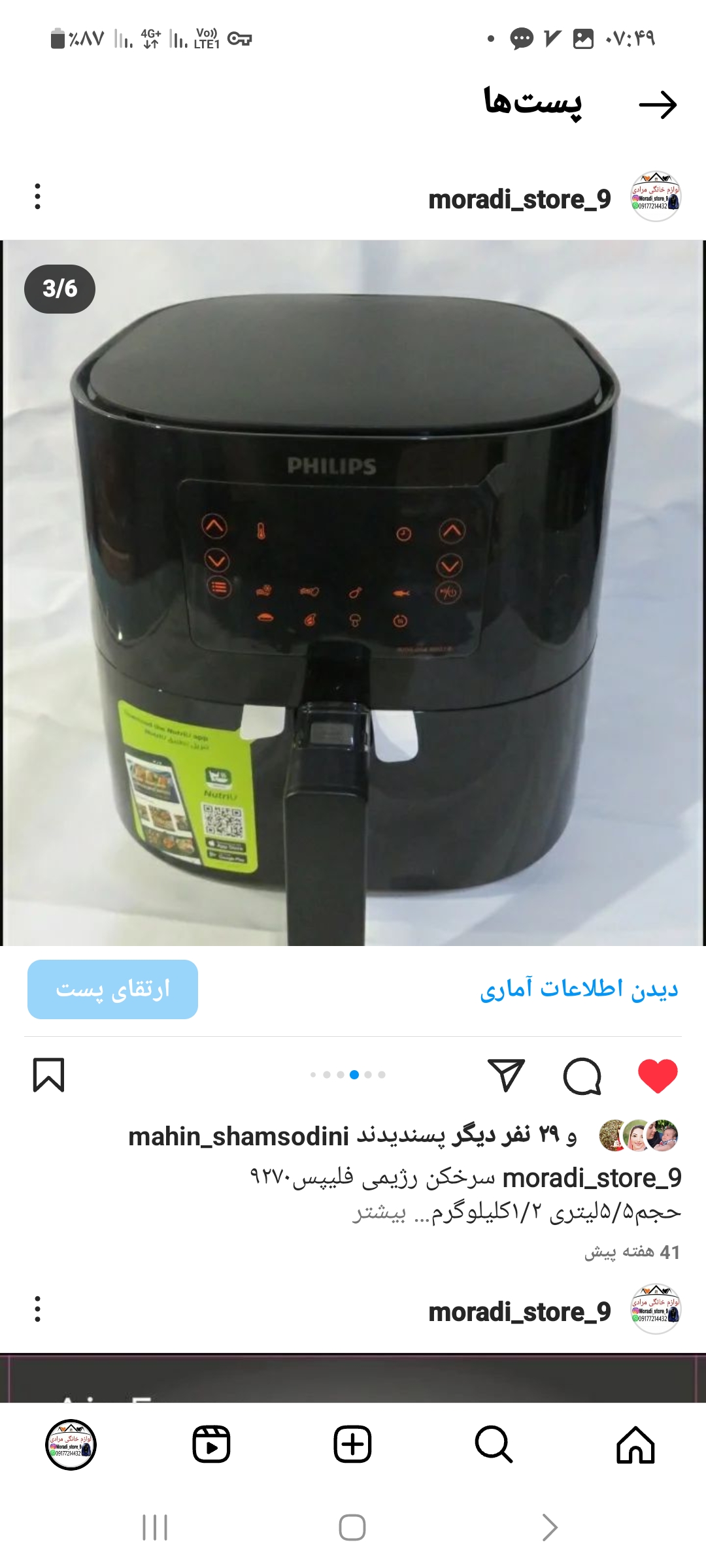Switch to the Search tab
Viewport: 706px width, 1568px height.
pyautogui.click(x=494, y=1445)
